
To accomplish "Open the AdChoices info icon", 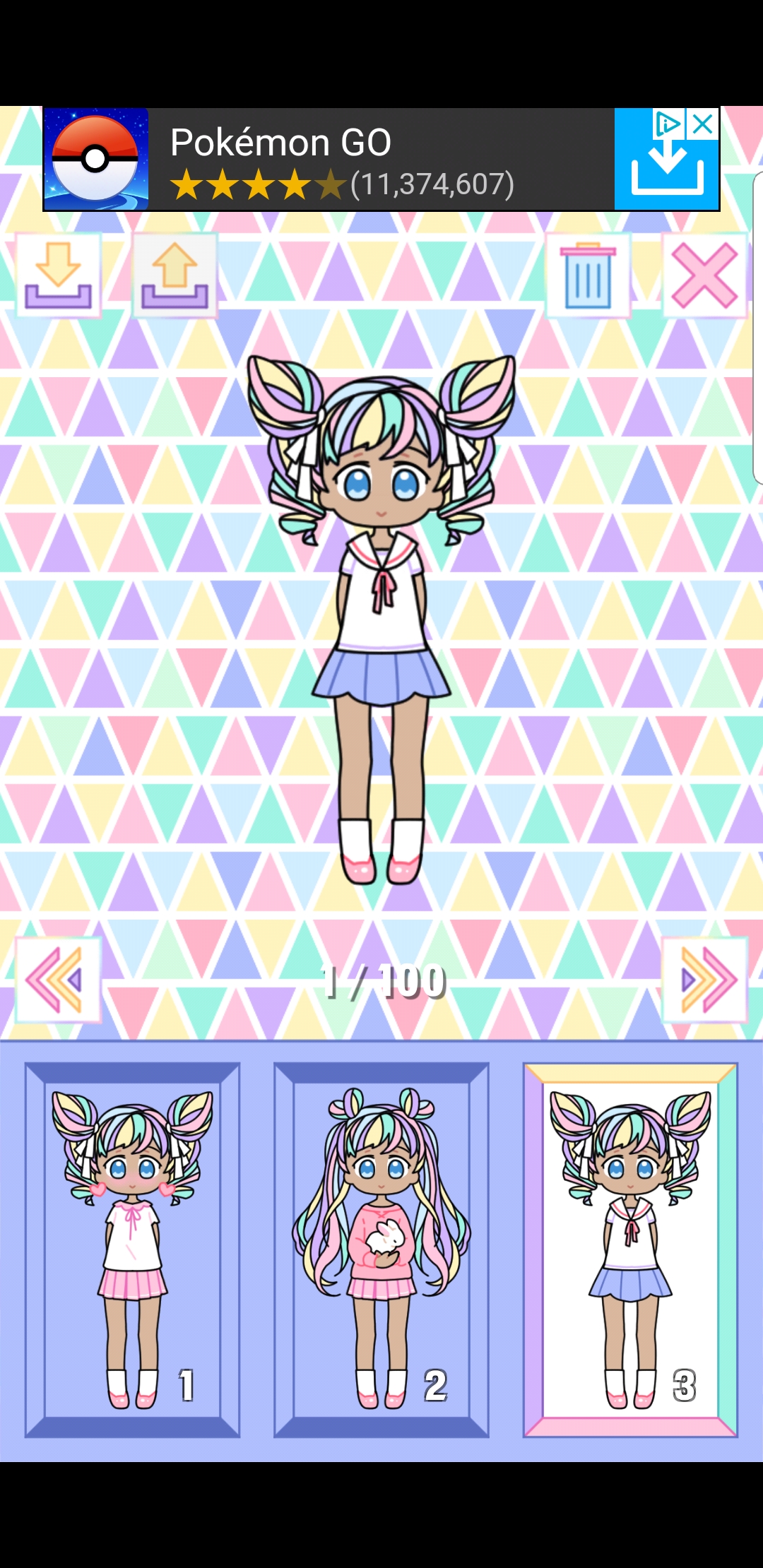I will click(x=668, y=124).
